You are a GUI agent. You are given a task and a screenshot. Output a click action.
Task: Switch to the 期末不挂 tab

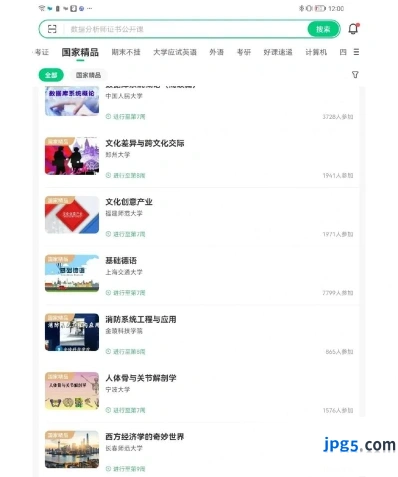pyautogui.click(x=126, y=52)
